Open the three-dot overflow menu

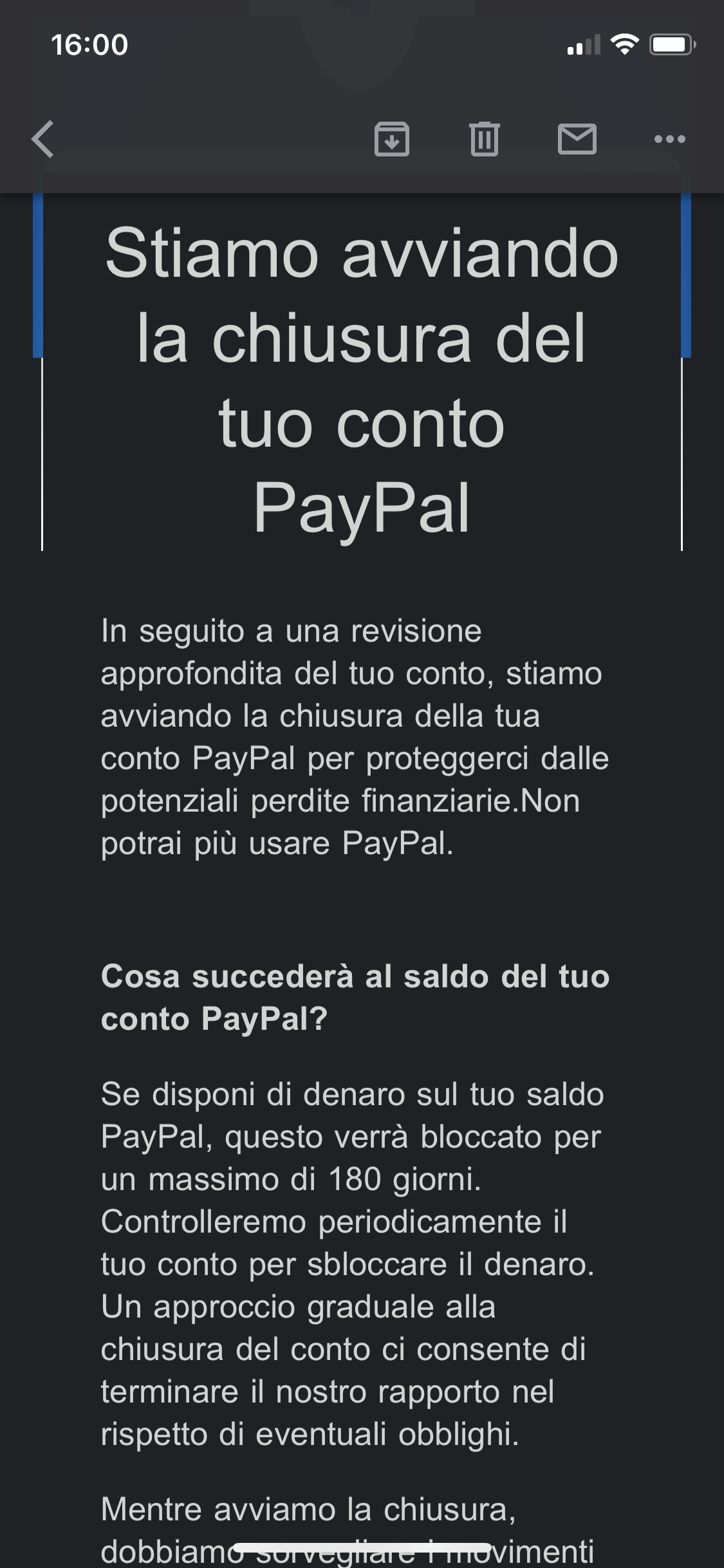[x=669, y=139]
